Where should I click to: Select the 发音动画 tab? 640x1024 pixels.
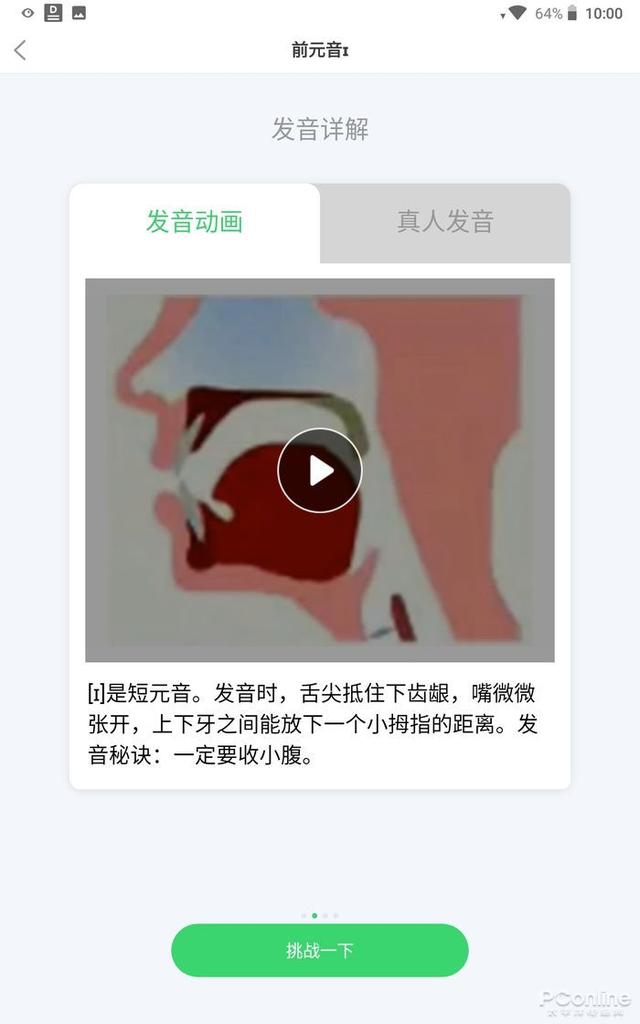(195, 222)
